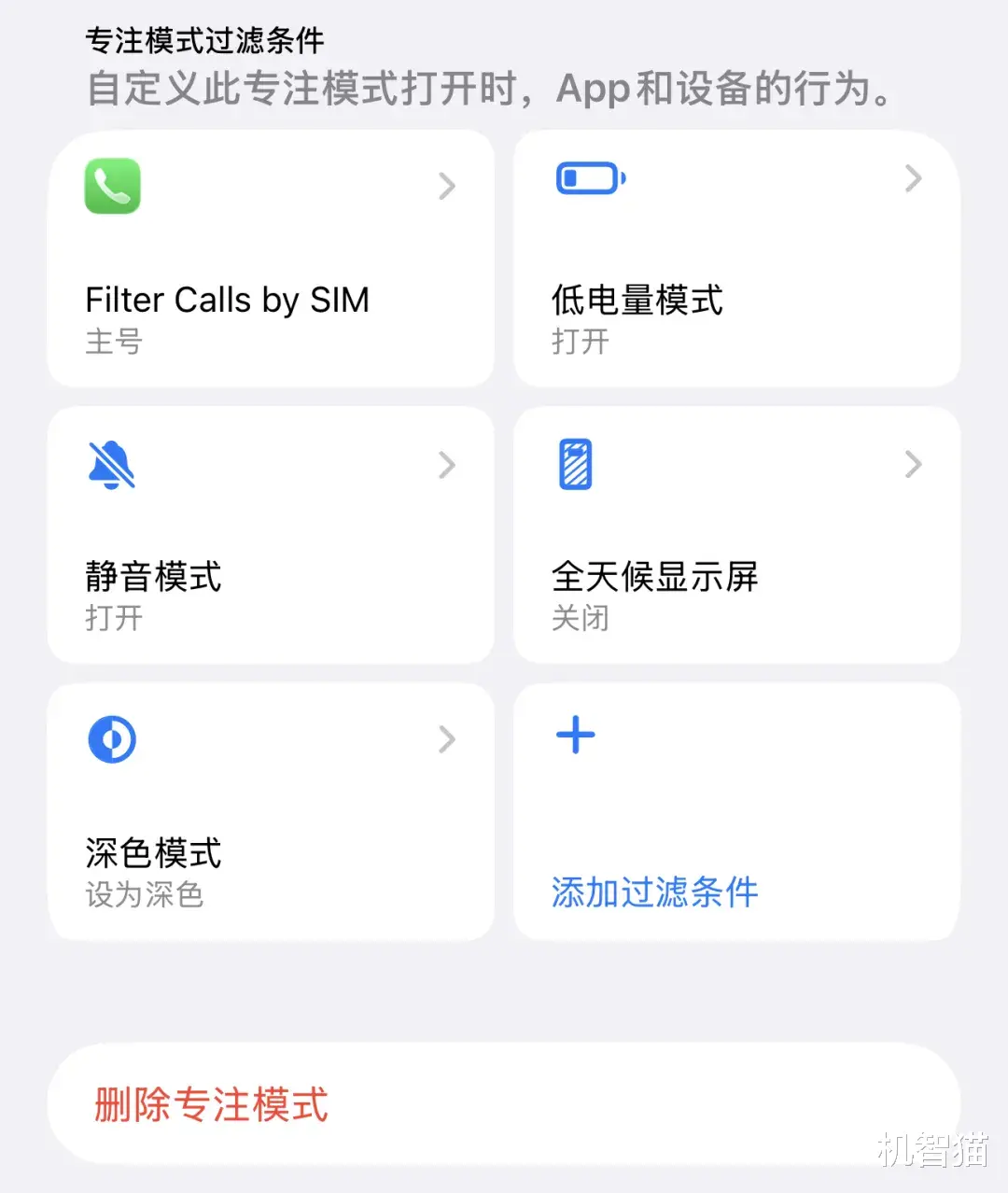The image size is (1008, 1193).
Task: Click the display icon on 全天候显示屏 card
Action: click(577, 464)
